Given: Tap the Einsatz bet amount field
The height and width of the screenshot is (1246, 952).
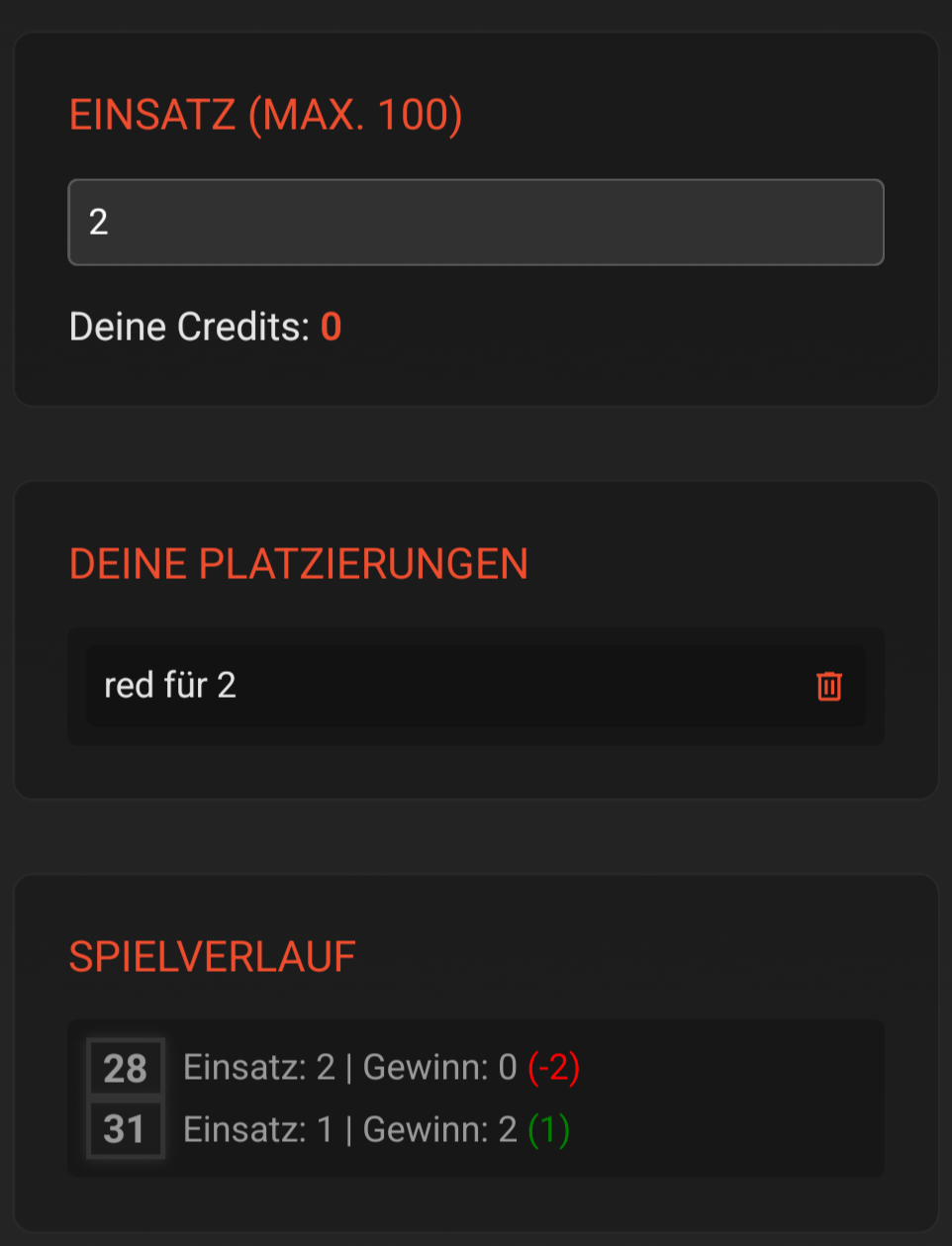Looking at the screenshot, I should (x=475, y=223).
